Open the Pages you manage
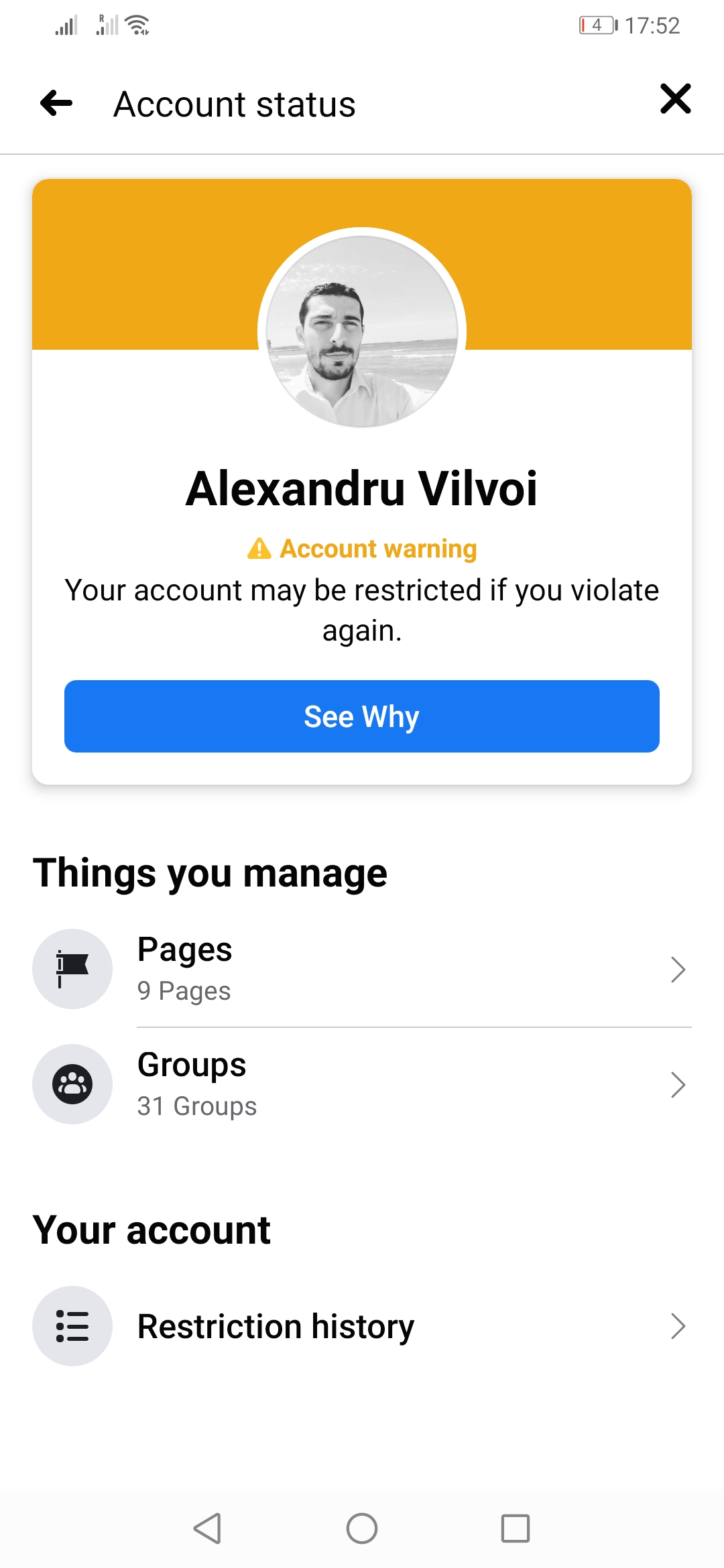 [362, 970]
